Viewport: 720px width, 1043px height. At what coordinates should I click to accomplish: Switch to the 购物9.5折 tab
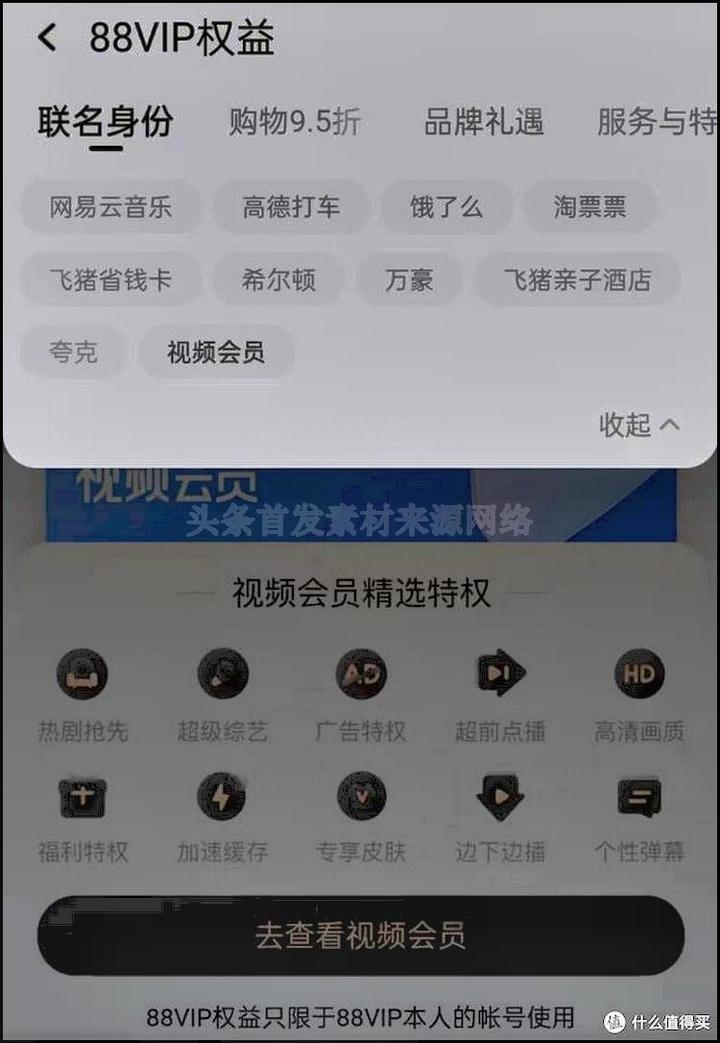(x=295, y=122)
